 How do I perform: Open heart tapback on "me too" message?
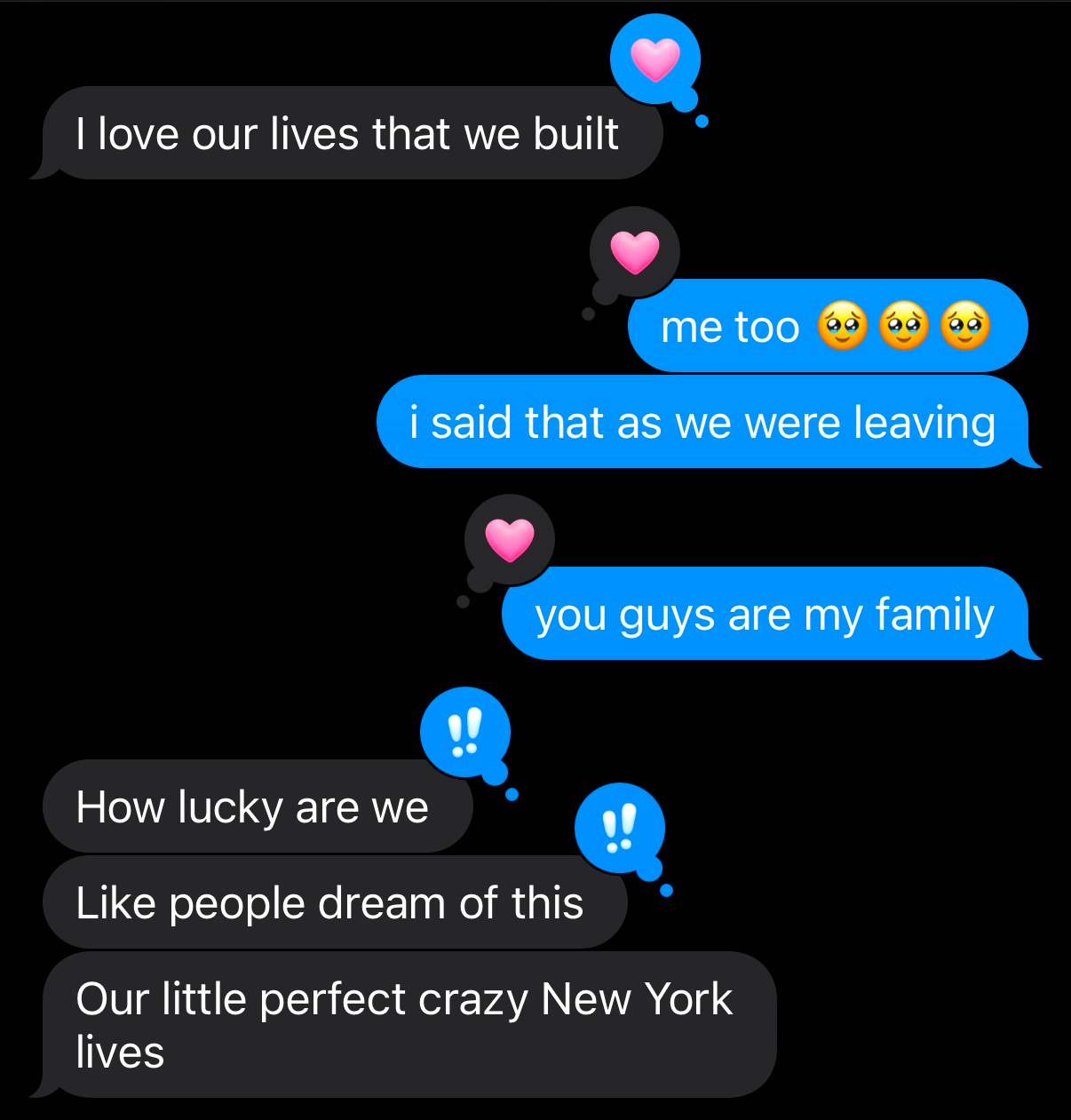(x=635, y=252)
